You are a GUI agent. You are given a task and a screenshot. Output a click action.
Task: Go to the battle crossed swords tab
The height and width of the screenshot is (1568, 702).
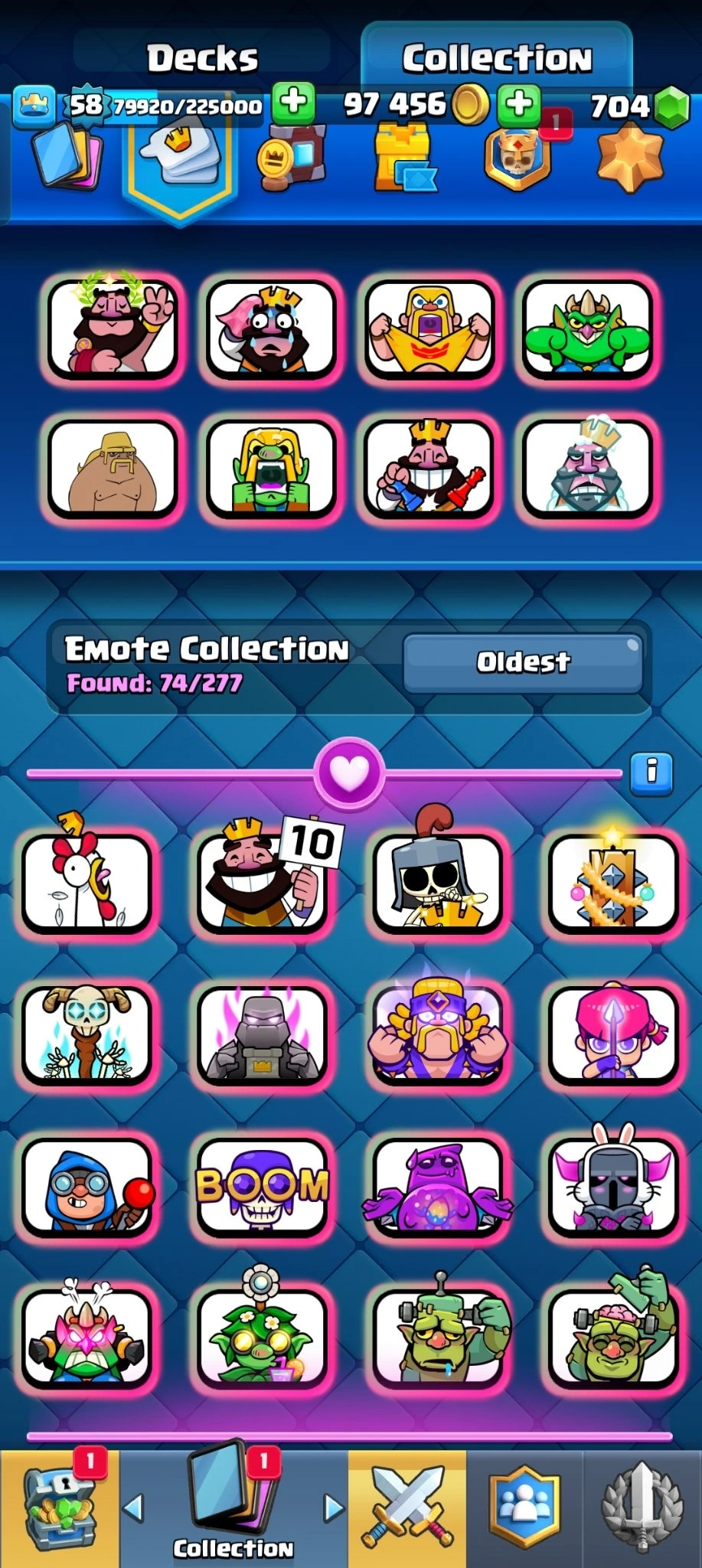click(406, 1507)
